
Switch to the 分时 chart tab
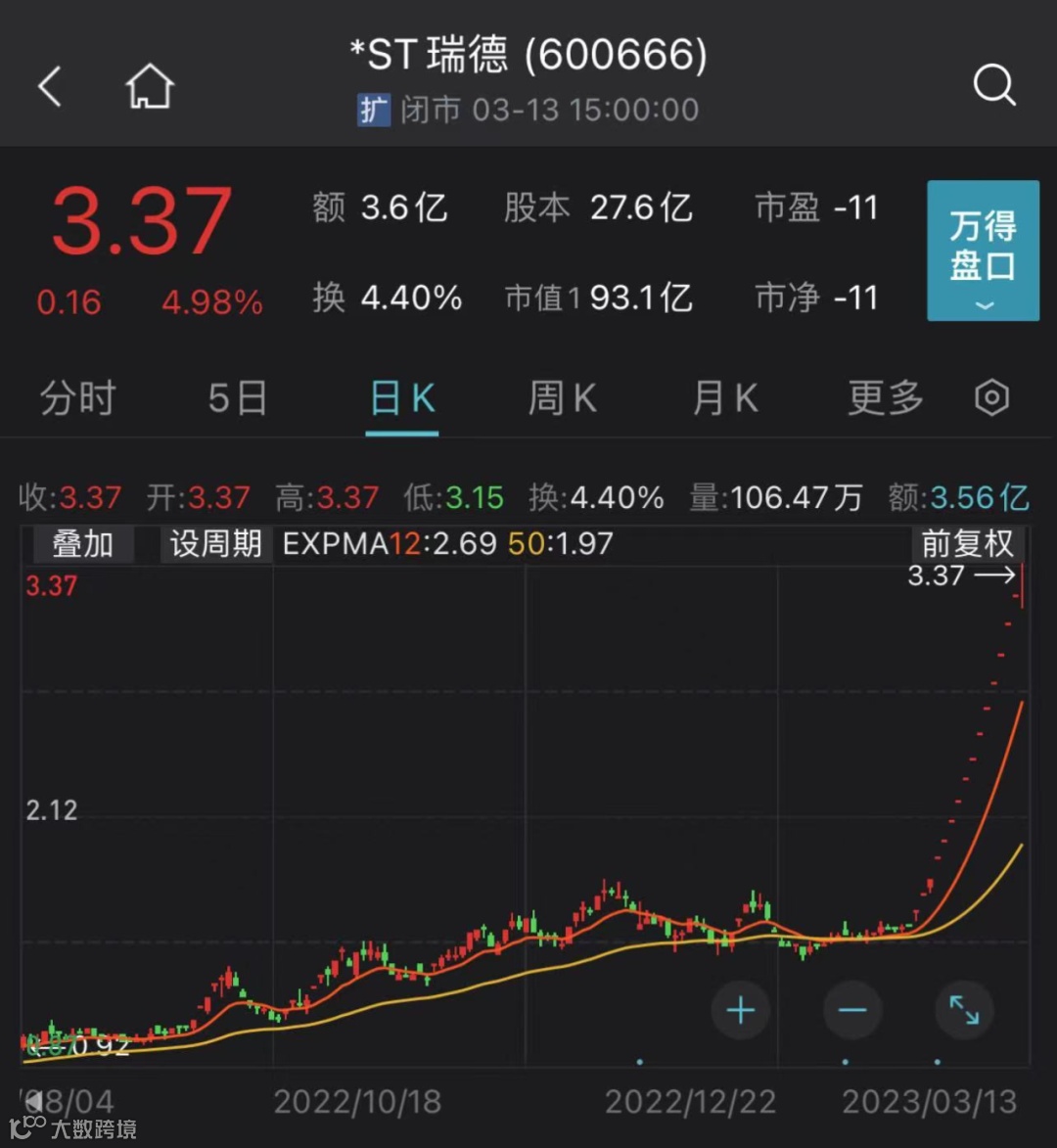(x=78, y=398)
